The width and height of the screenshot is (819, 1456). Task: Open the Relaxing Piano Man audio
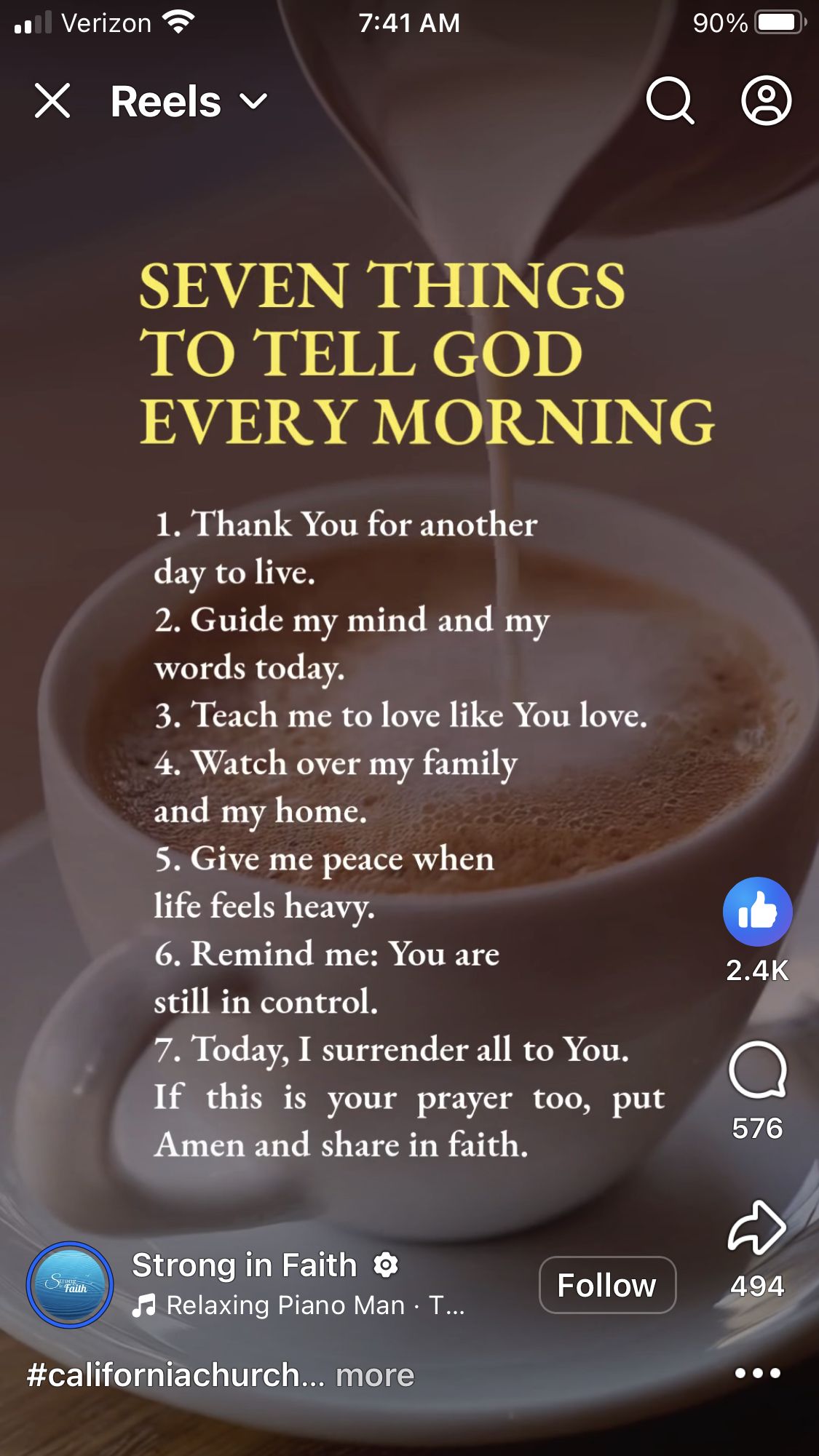(298, 1305)
